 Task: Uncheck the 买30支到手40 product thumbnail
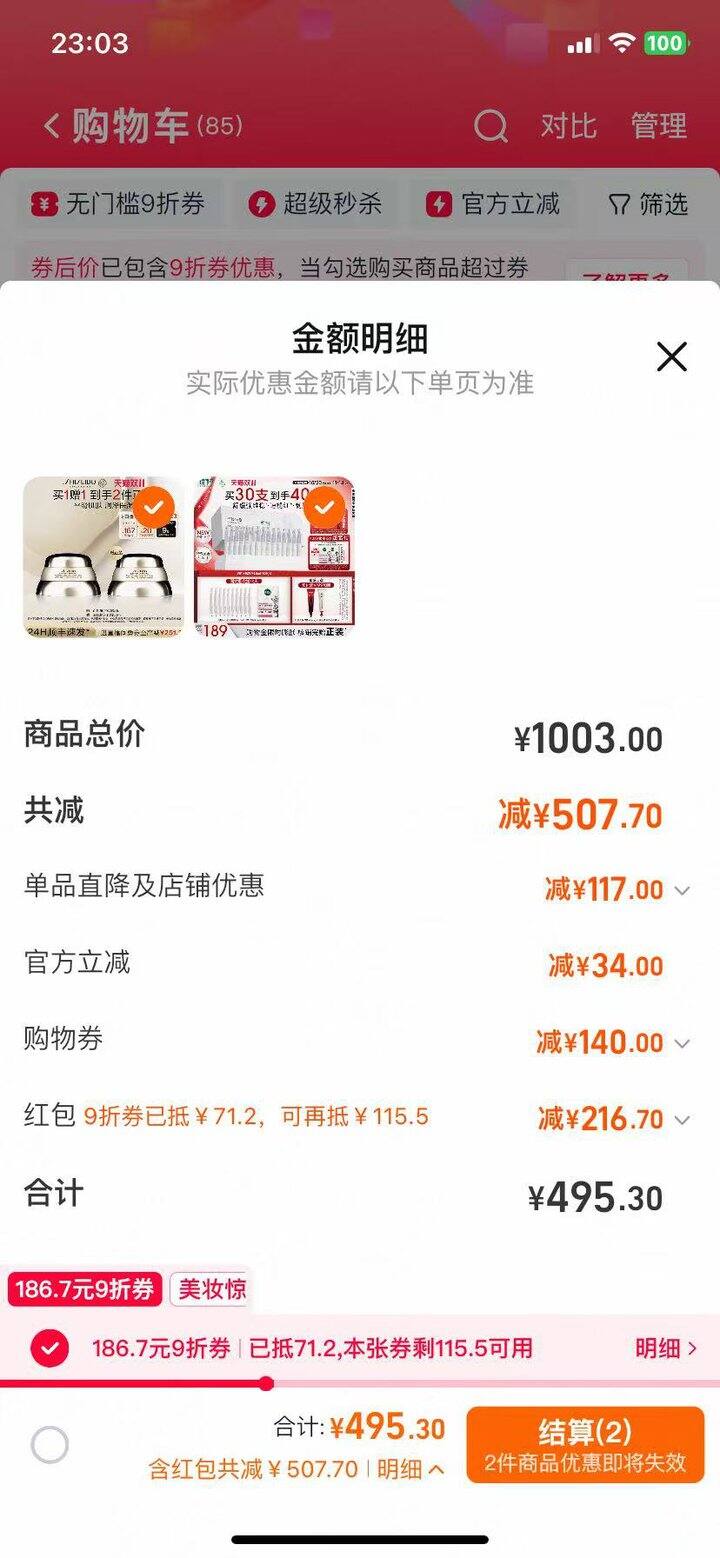tap(324, 509)
